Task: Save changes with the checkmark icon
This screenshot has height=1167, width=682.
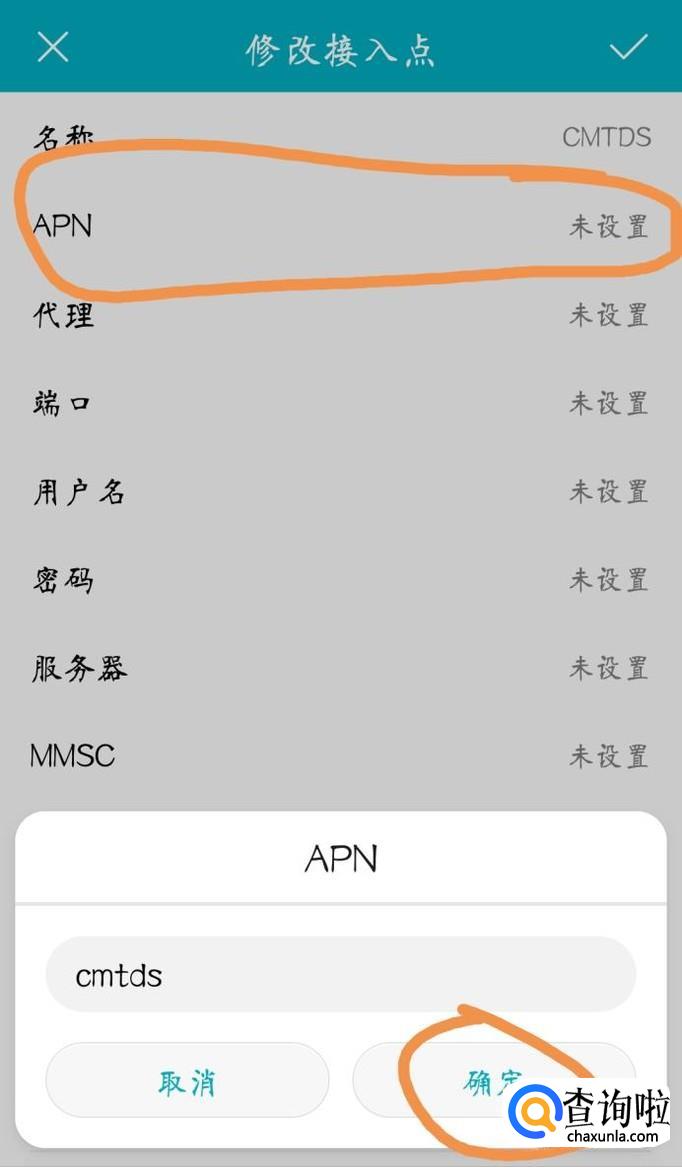Action: (629, 46)
